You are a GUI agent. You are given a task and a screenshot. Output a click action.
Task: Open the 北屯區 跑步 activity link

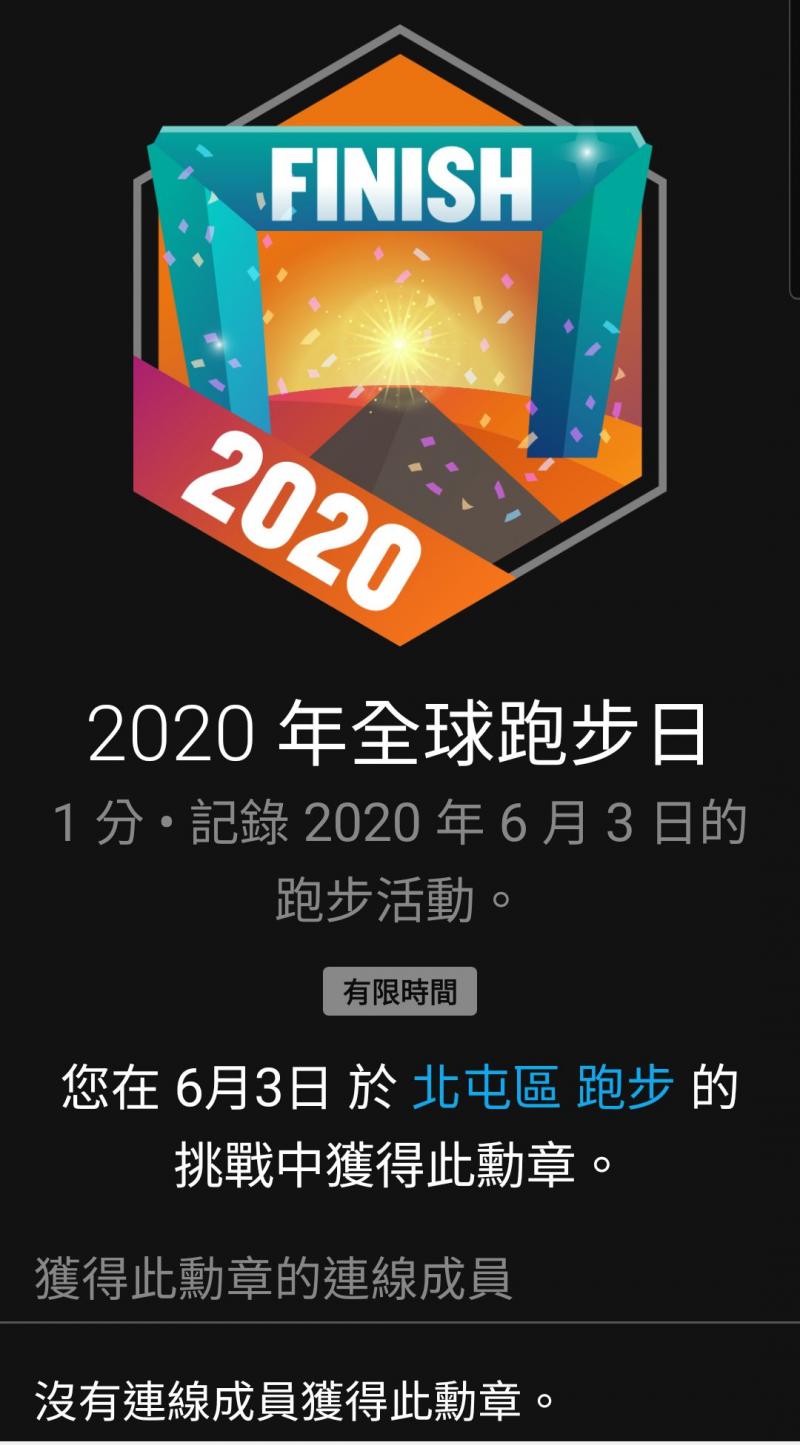pos(543,1088)
